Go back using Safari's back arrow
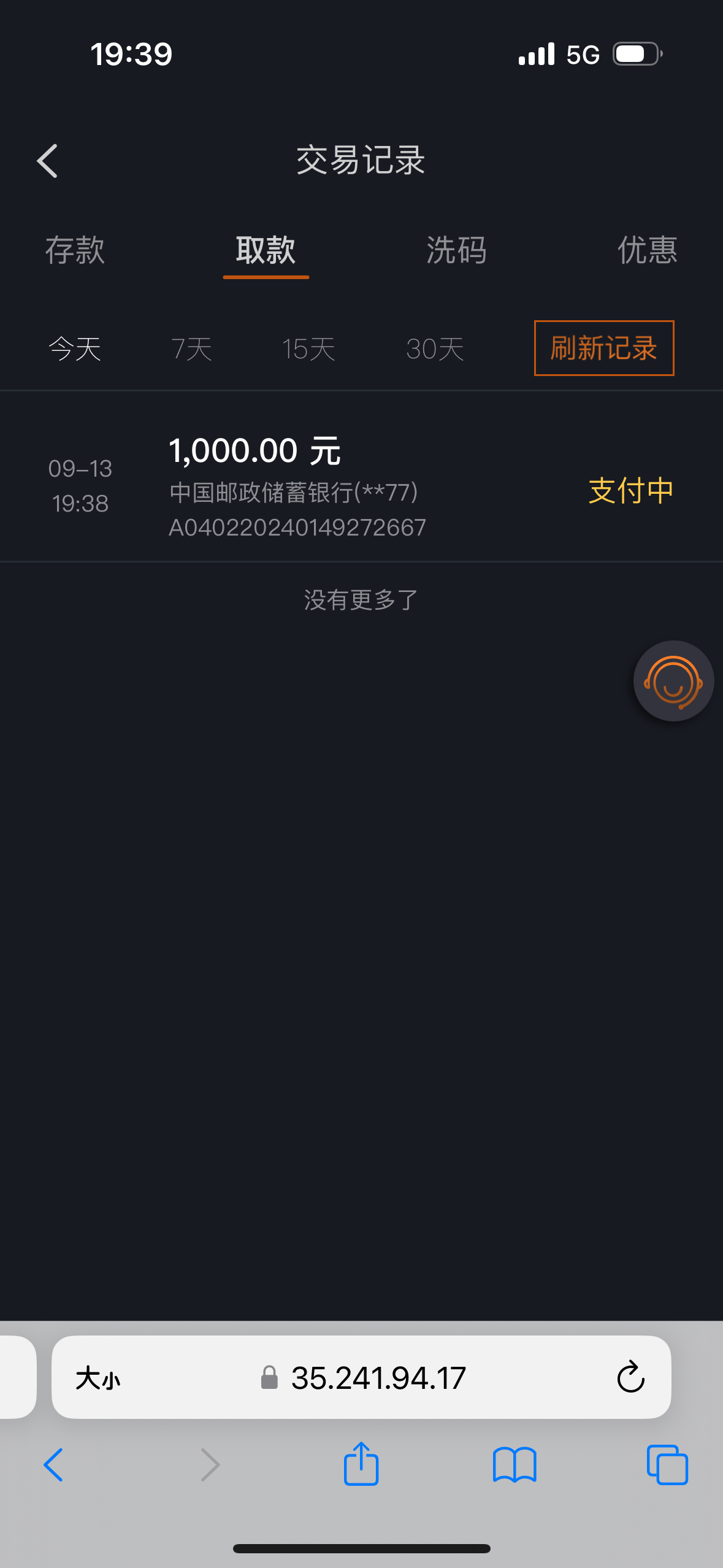This screenshot has height=1568, width=723. [53, 1464]
